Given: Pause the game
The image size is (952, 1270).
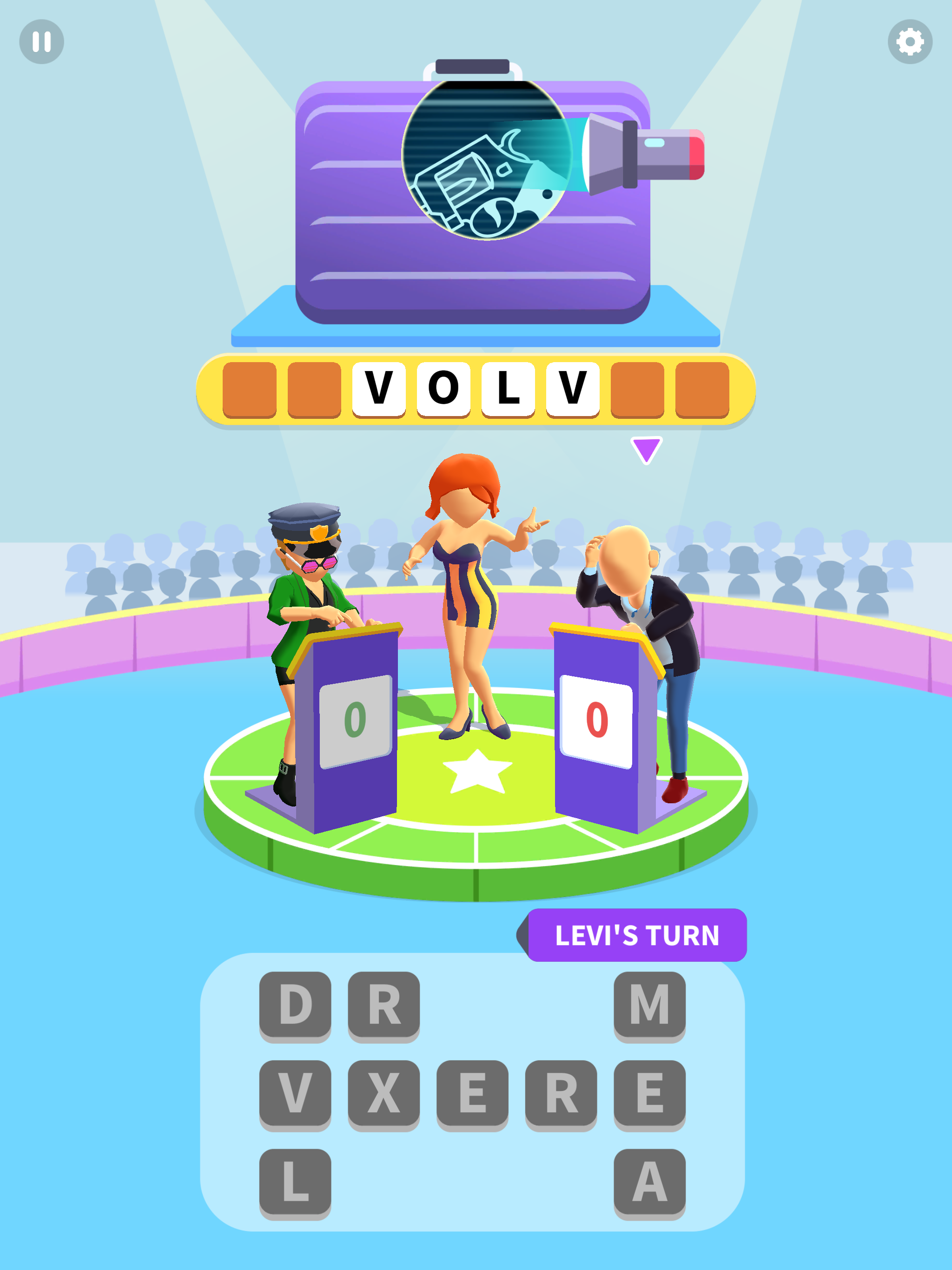Looking at the screenshot, I should 41,41.
